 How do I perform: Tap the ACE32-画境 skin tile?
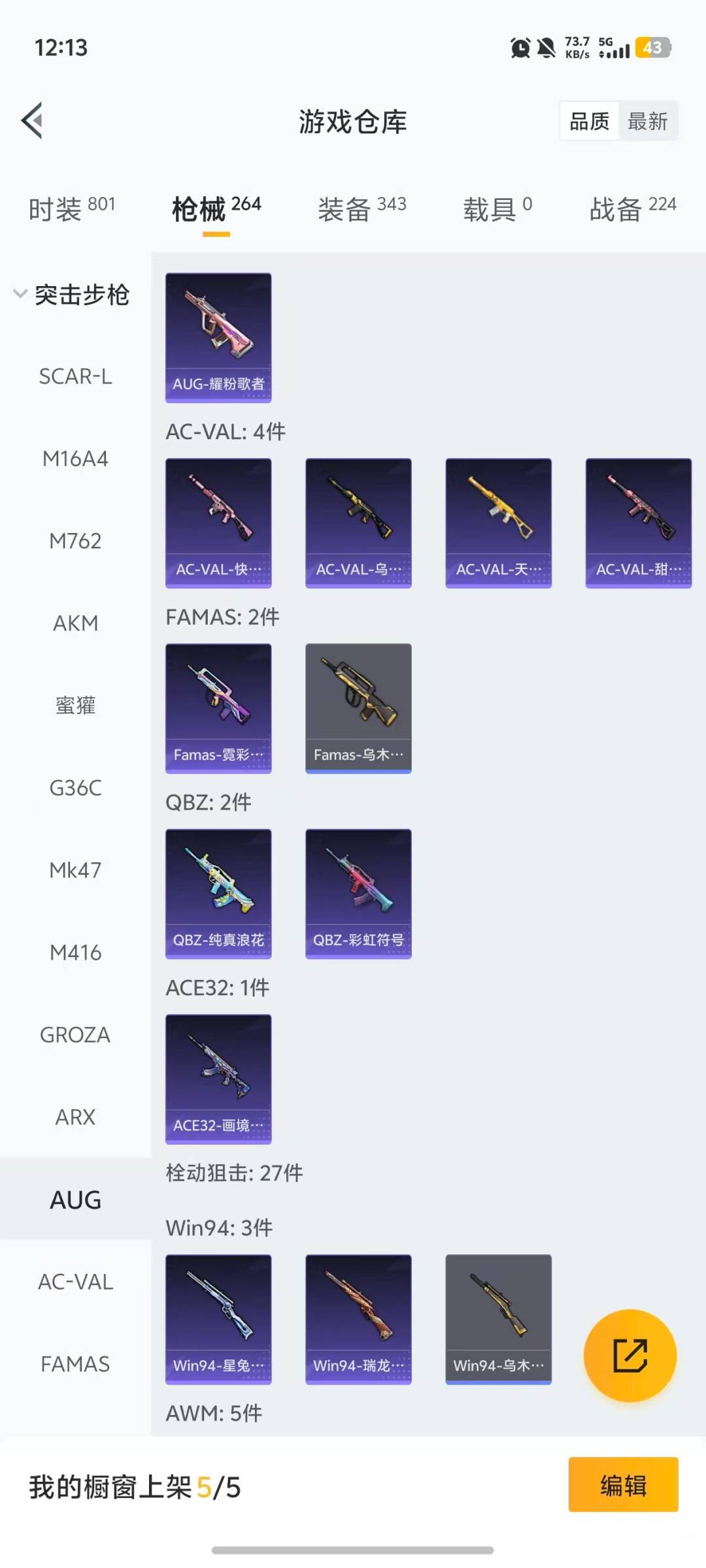click(x=218, y=1079)
